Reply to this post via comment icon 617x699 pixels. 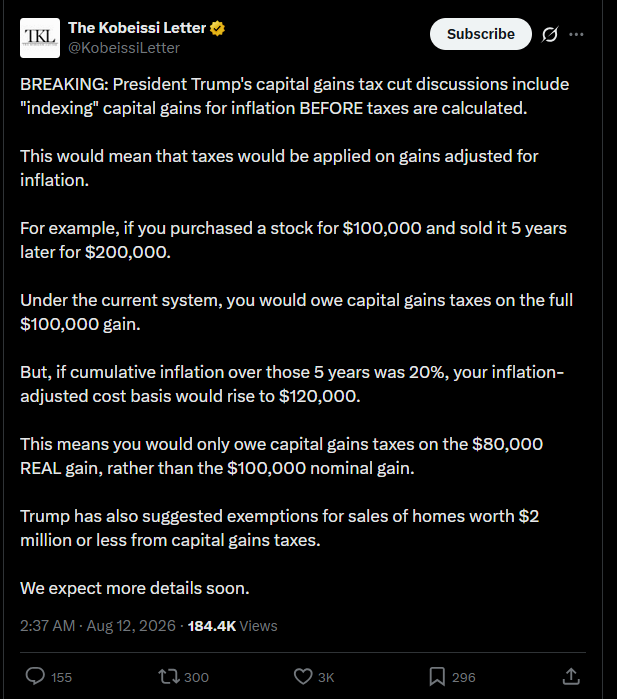(36, 676)
